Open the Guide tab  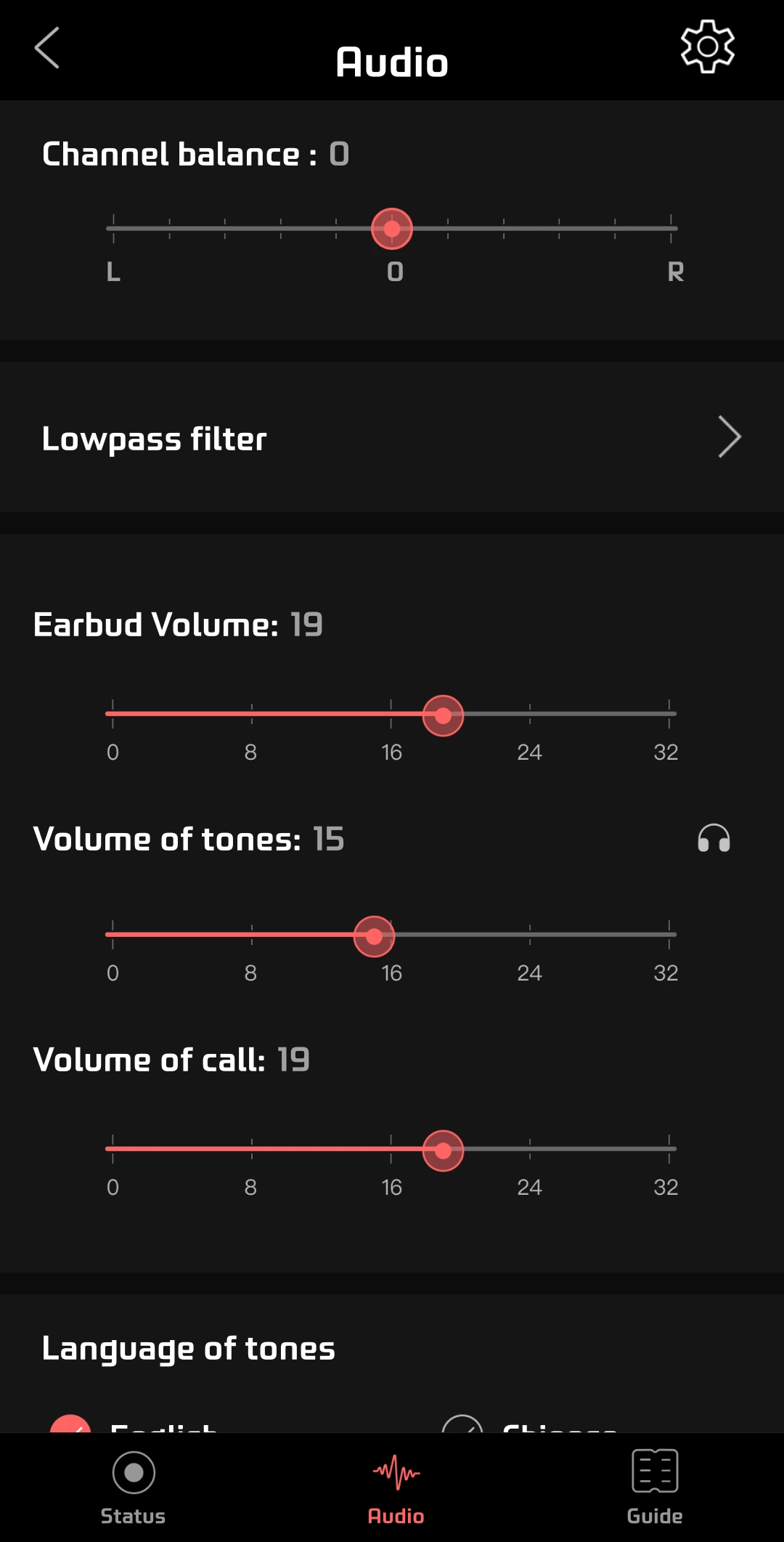pyautogui.click(x=655, y=1486)
